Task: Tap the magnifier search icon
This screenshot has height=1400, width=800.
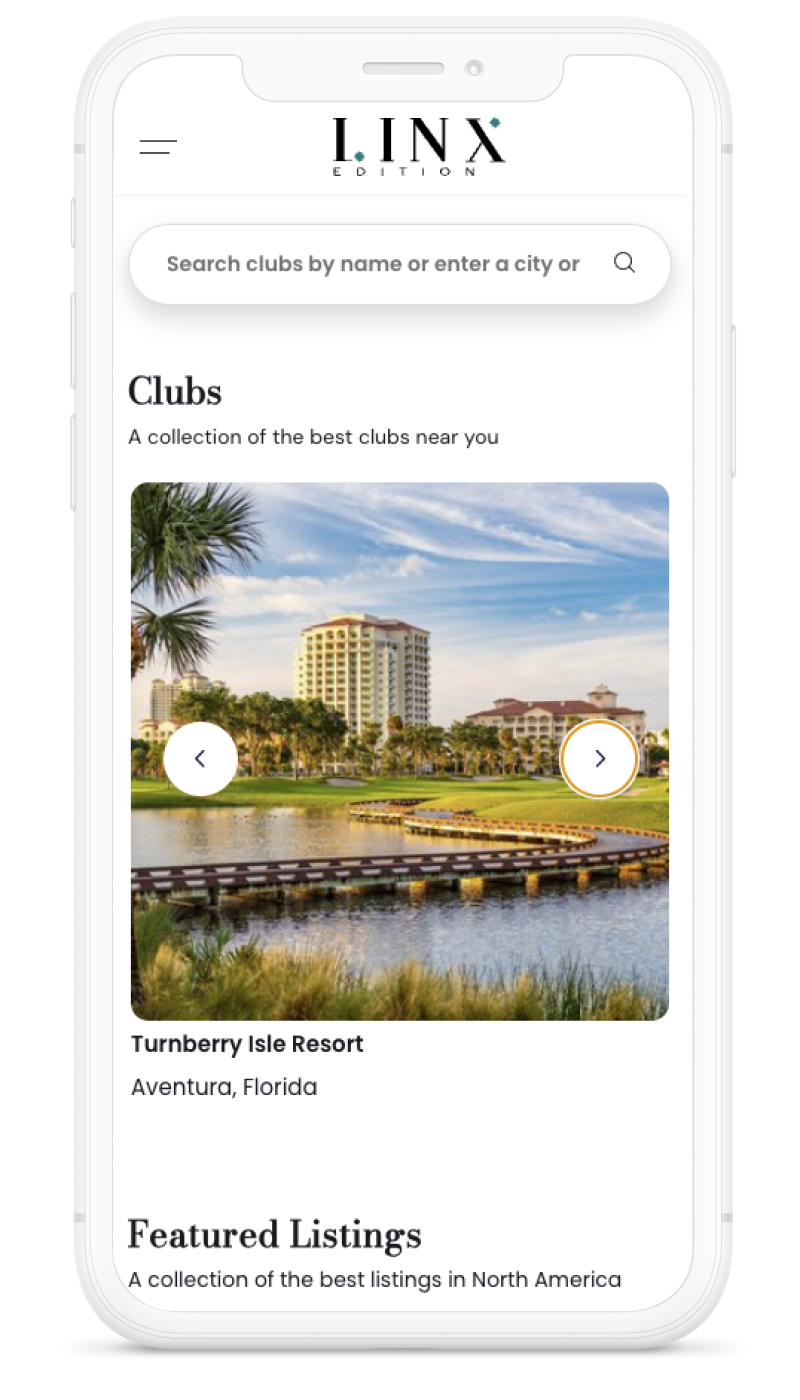Action: coord(624,263)
